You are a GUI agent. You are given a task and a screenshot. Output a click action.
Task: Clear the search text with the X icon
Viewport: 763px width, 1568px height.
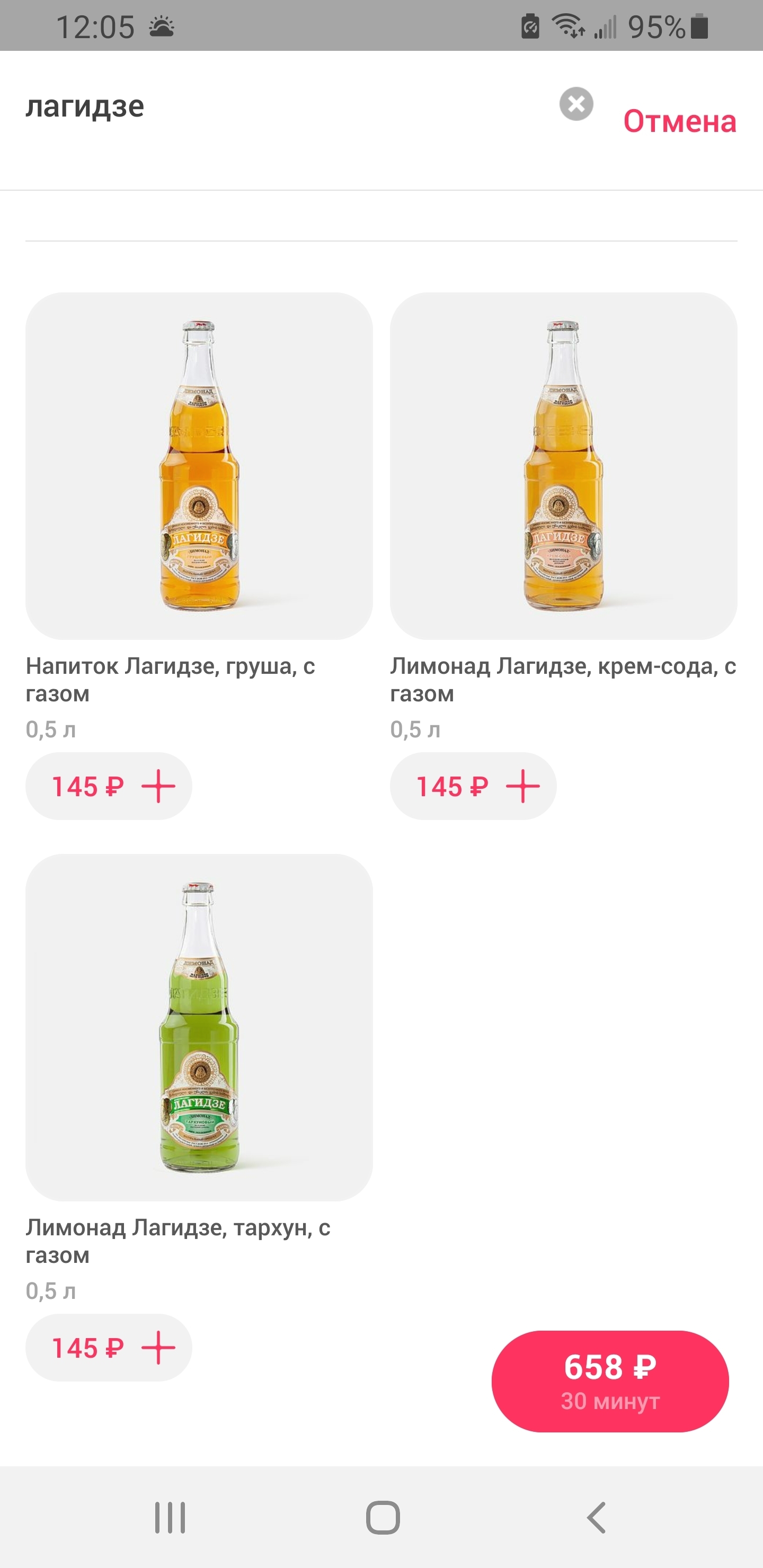click(576, 104)
